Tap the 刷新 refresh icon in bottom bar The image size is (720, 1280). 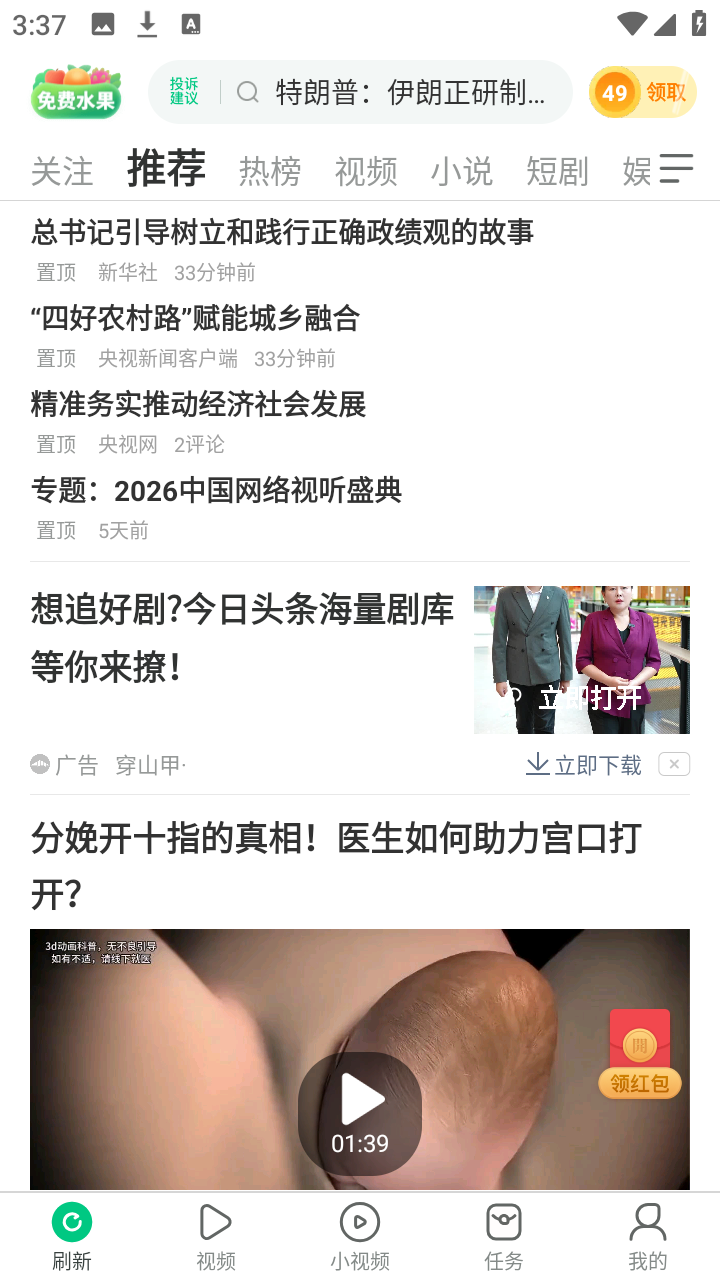(x=71, y=1222)
